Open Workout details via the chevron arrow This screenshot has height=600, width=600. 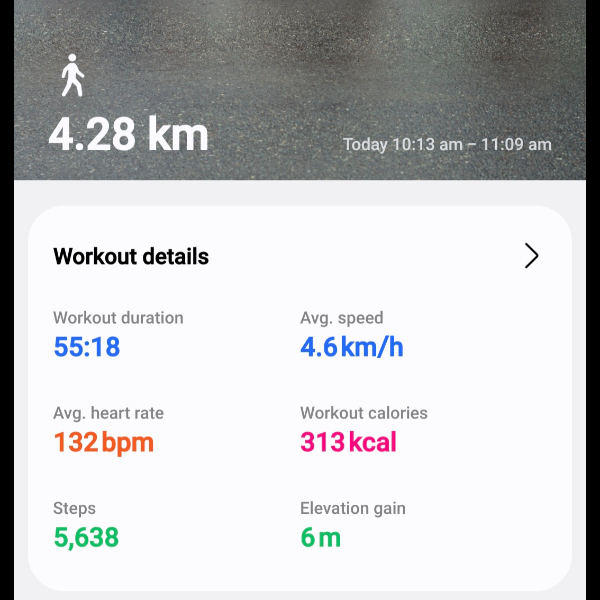531,256
